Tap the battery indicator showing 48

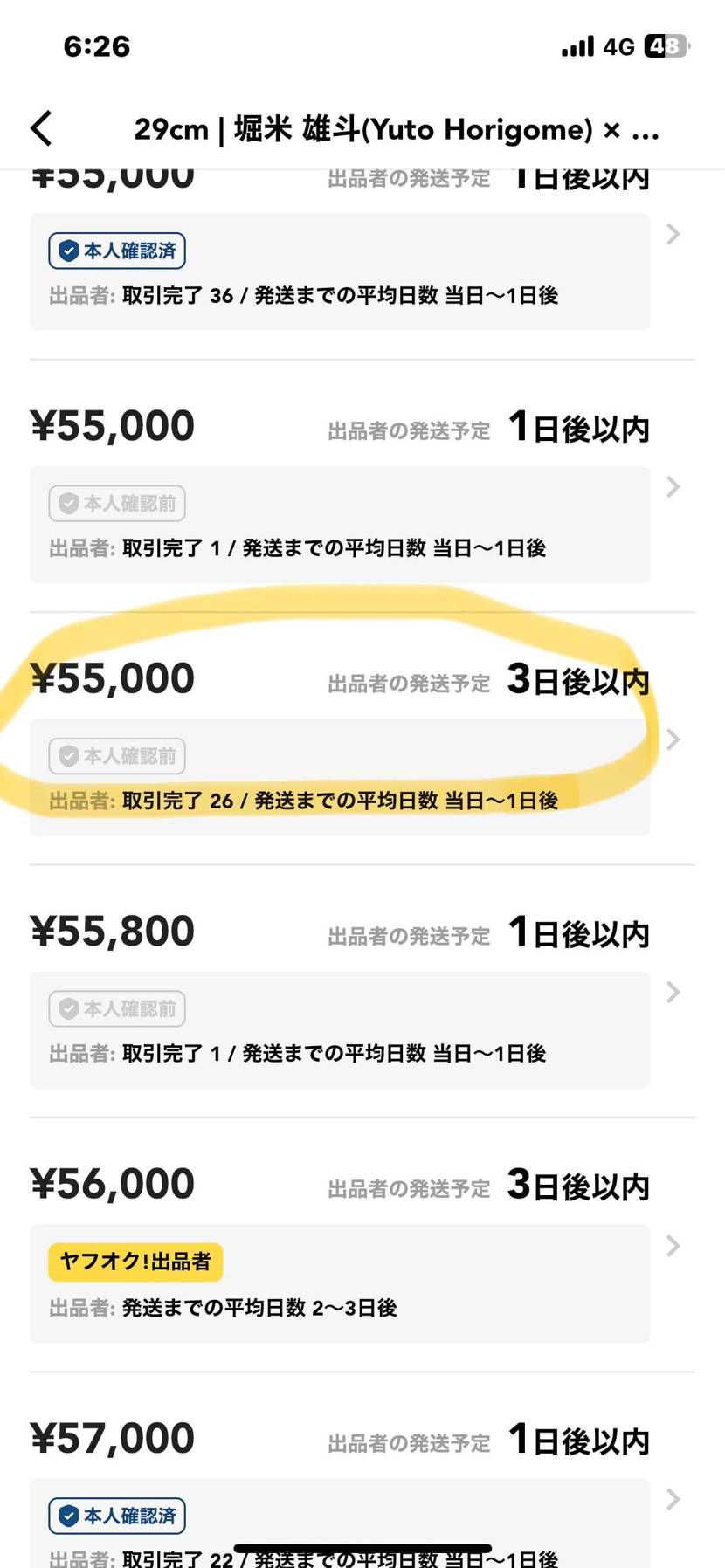(x=661, y=46)
